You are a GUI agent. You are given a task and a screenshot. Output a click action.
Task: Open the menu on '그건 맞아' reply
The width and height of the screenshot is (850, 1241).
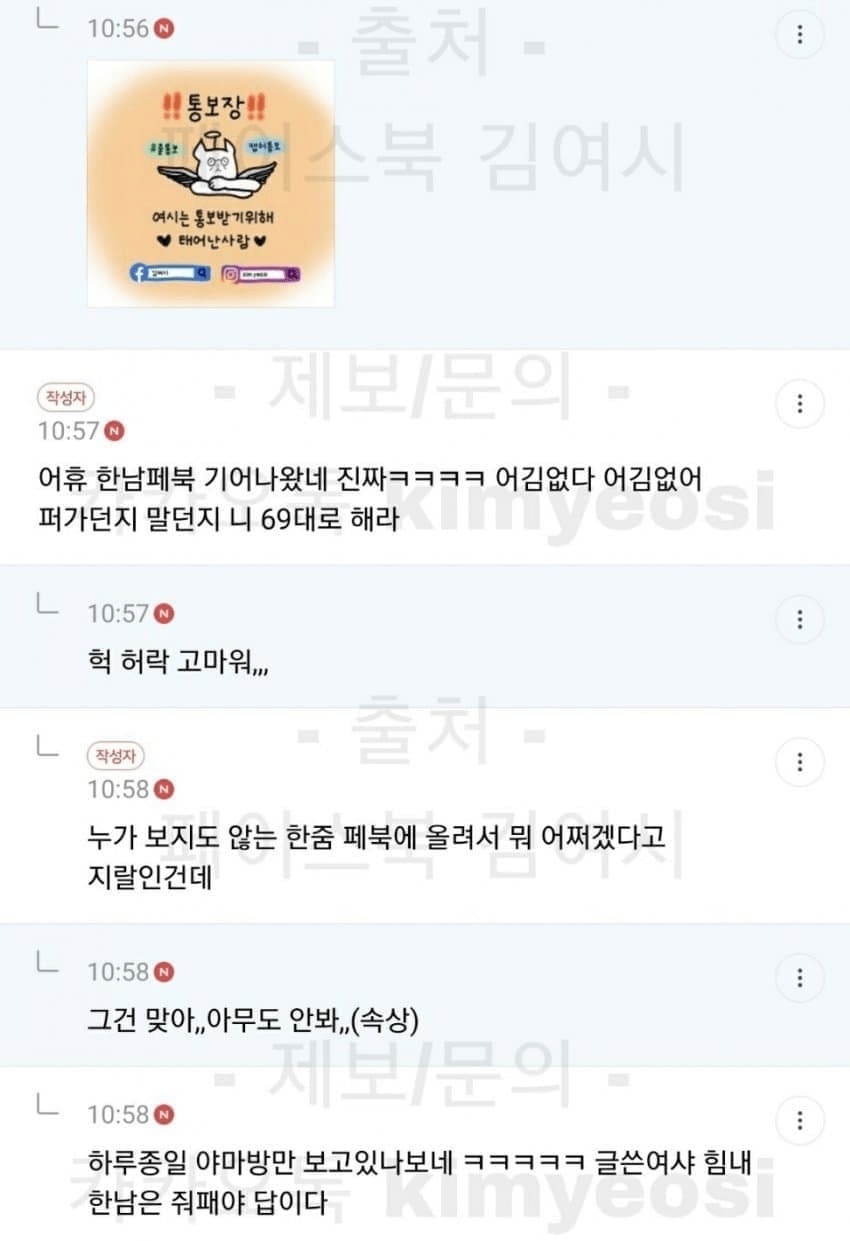[x=799, y=977]
